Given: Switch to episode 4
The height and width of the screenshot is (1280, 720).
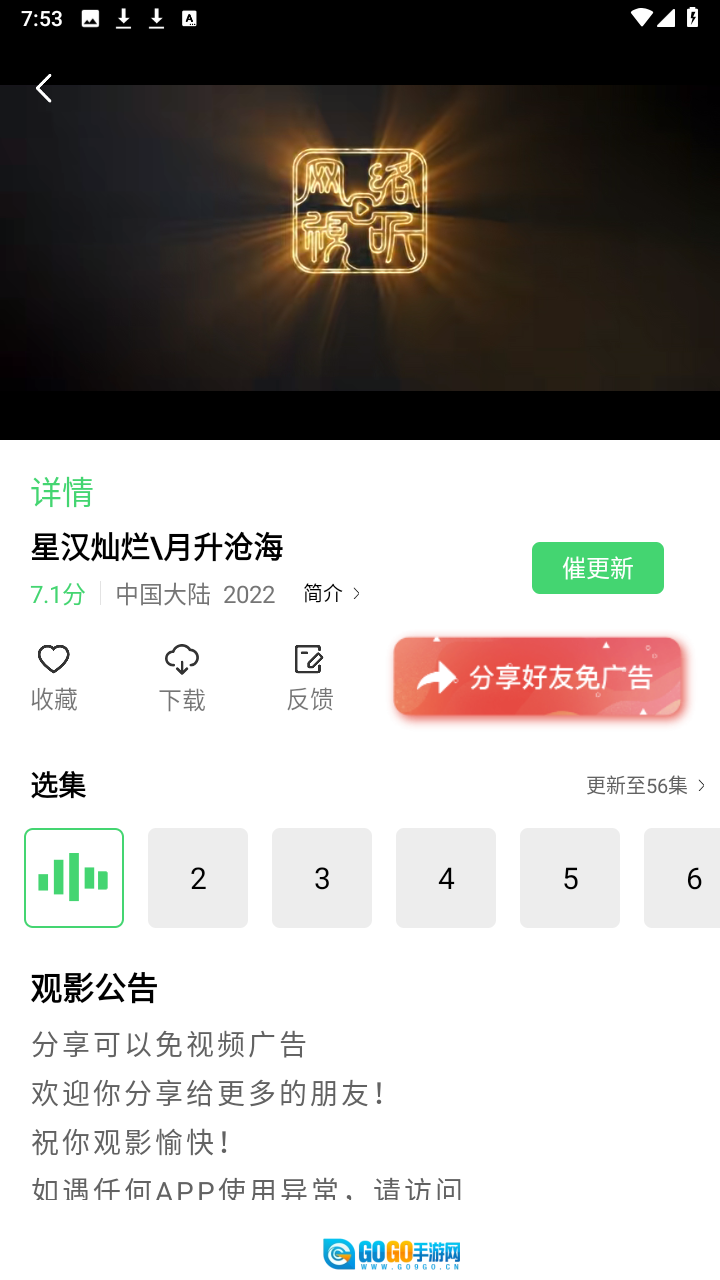Looking at the screenshot, I should pyautogui.click(x=446, y=878).
